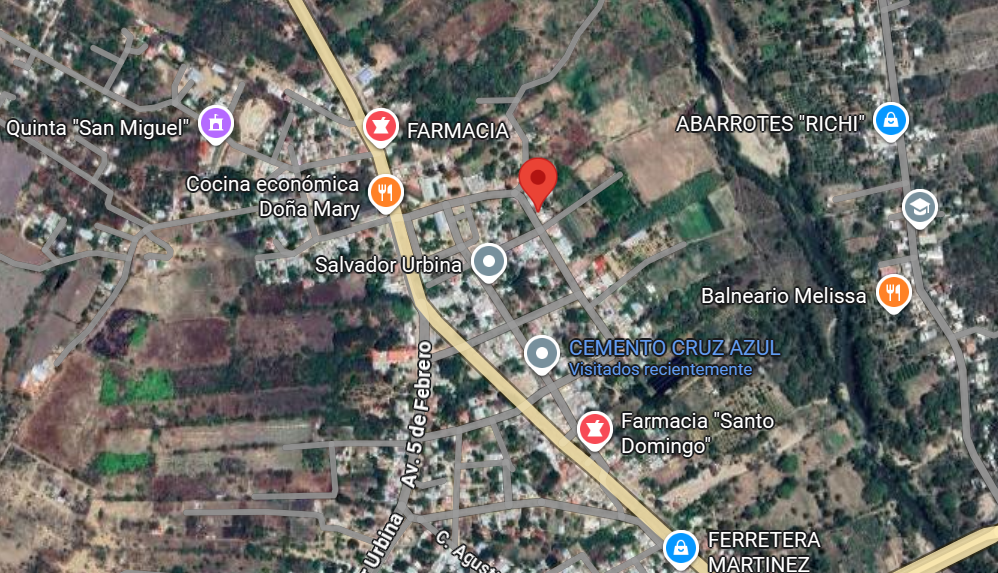Open the Salvador Urbina location marker
This screenshot has height=573, width=998.
pos(489,263)
